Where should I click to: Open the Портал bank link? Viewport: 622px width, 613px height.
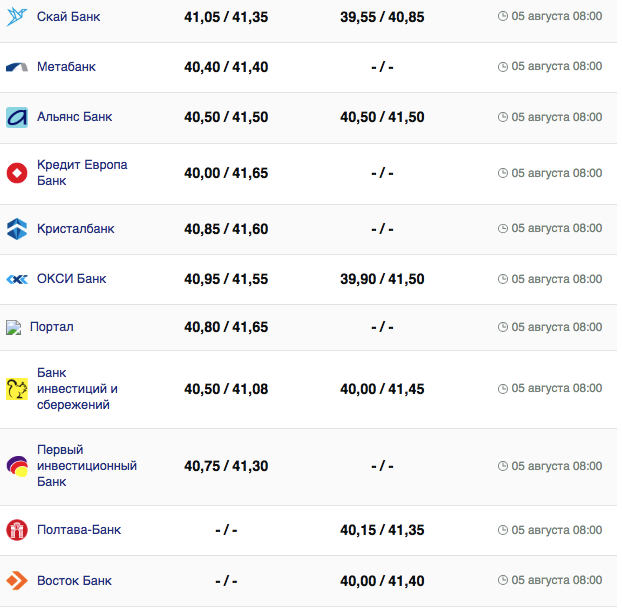[52, 327]
